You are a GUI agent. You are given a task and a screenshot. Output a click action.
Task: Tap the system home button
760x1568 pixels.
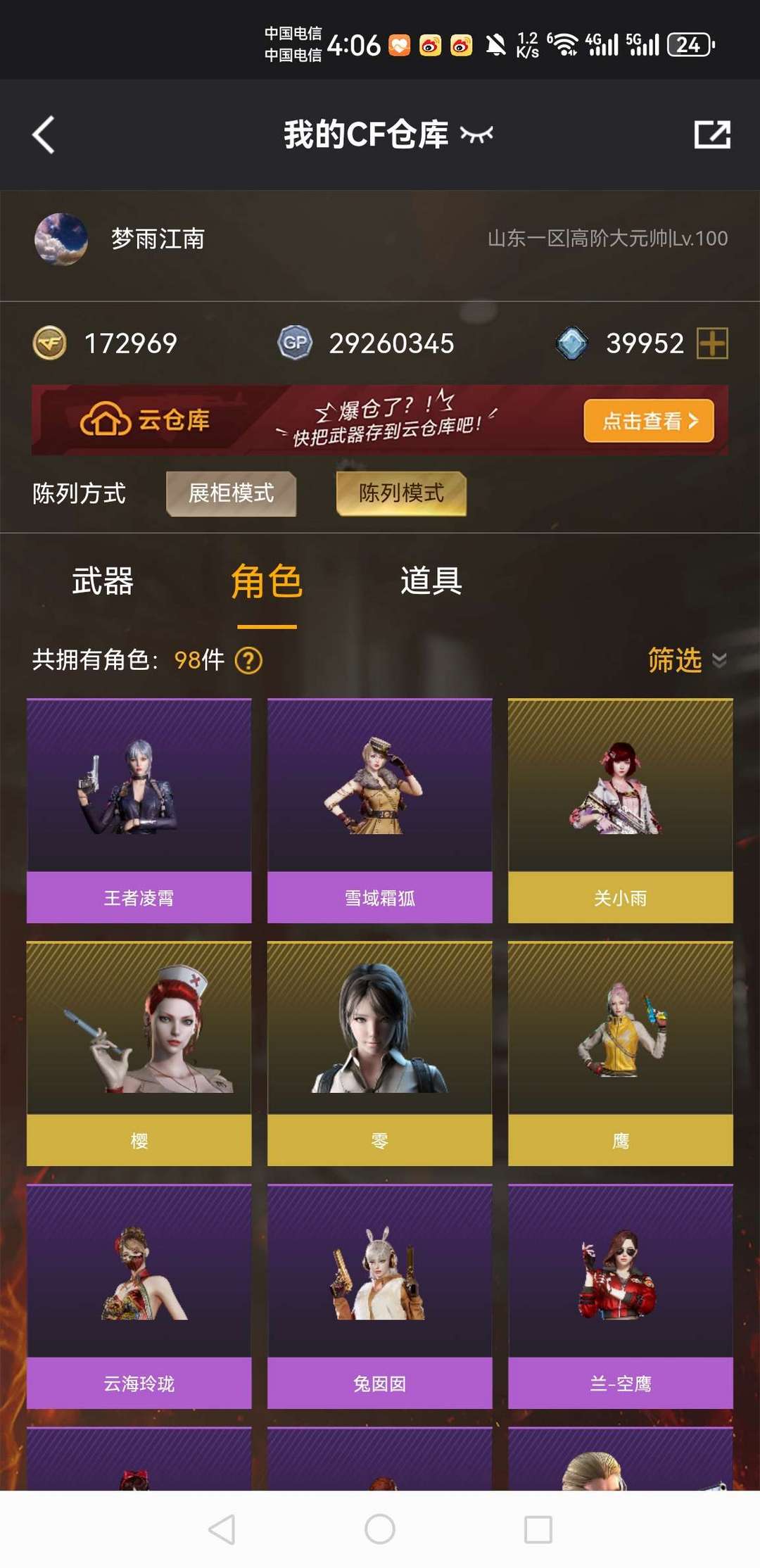380,1529
